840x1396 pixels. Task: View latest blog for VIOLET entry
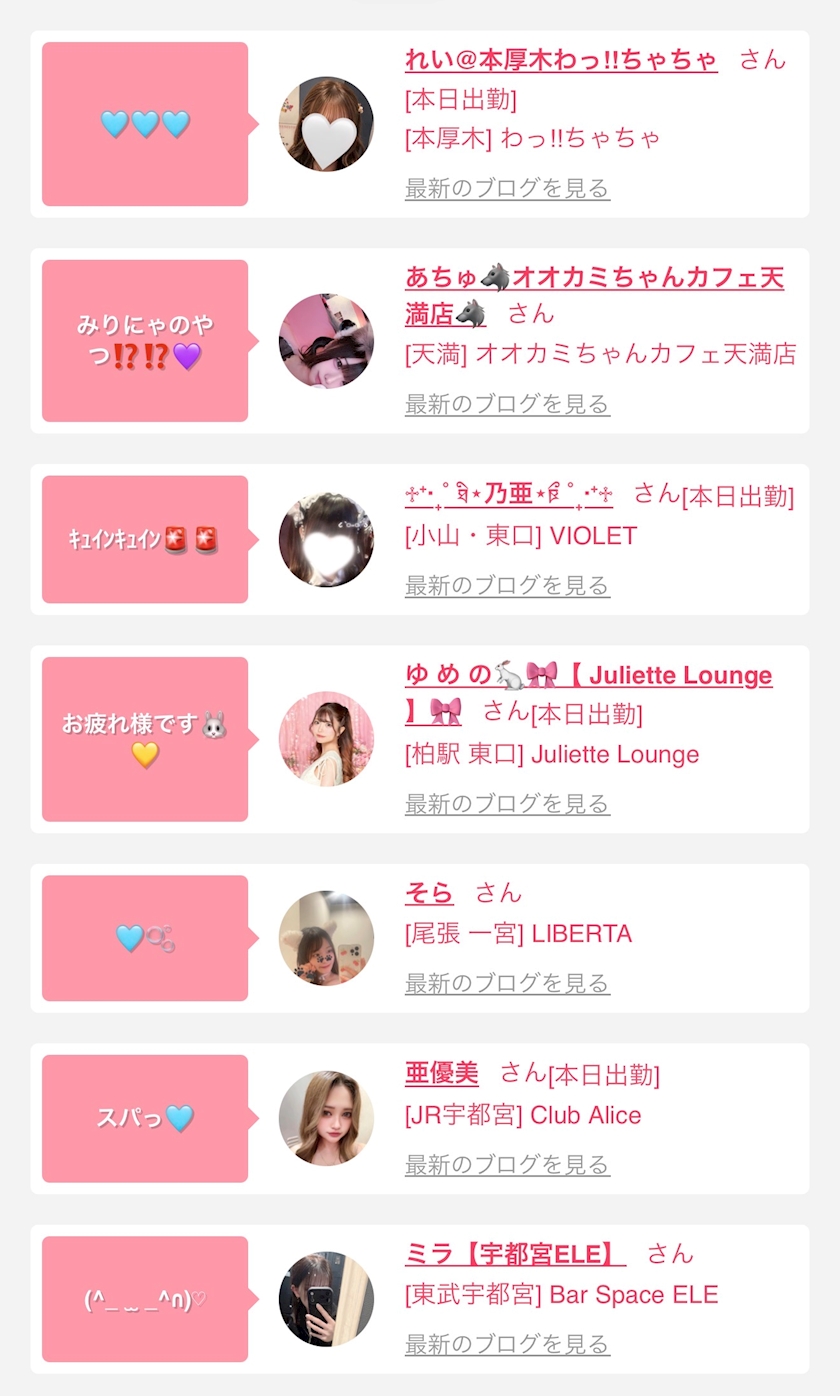tap(507, 585)
